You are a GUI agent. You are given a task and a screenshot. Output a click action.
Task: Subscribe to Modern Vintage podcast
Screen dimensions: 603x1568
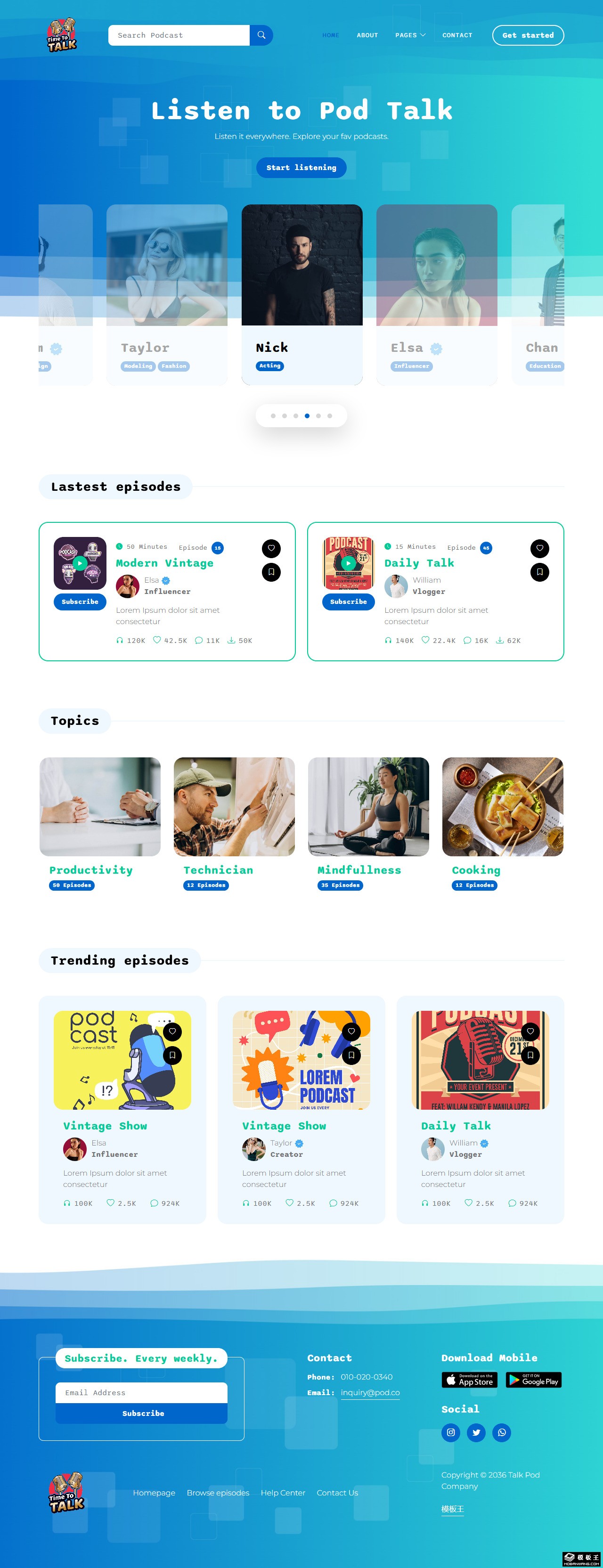click(x=80, y=602)
